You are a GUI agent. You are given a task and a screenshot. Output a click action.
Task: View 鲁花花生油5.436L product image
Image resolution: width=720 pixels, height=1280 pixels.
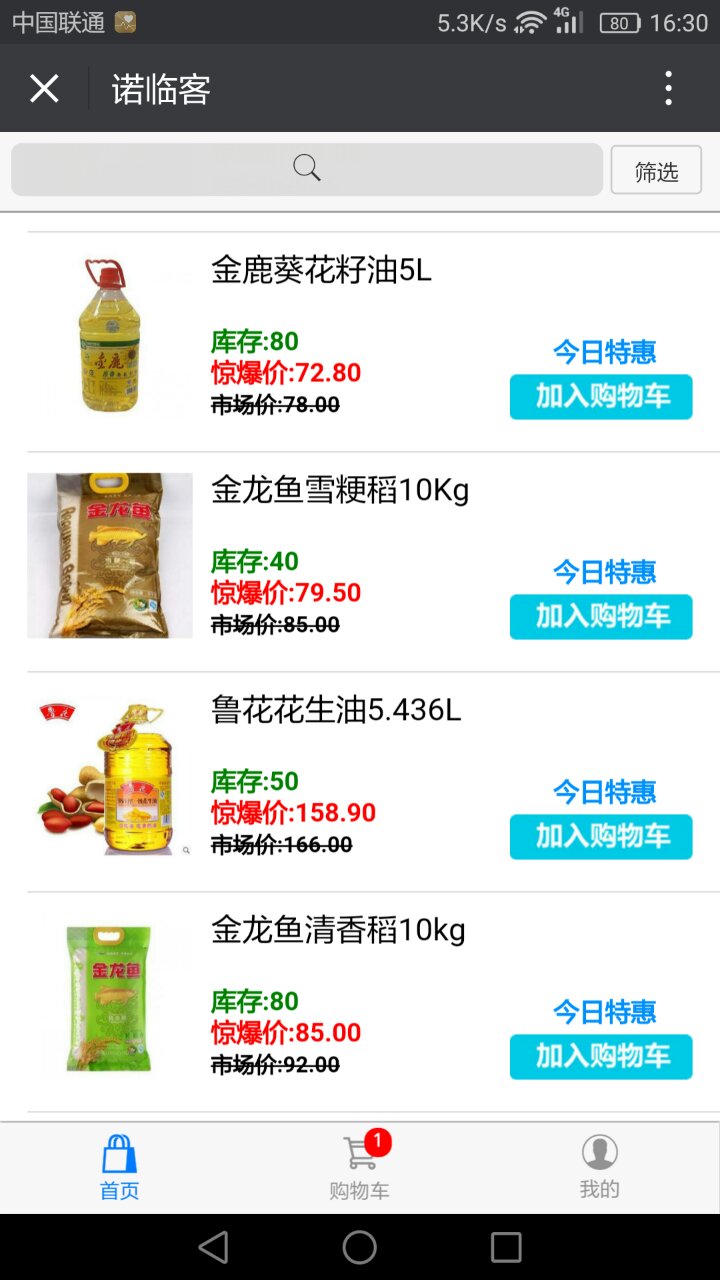110,776
